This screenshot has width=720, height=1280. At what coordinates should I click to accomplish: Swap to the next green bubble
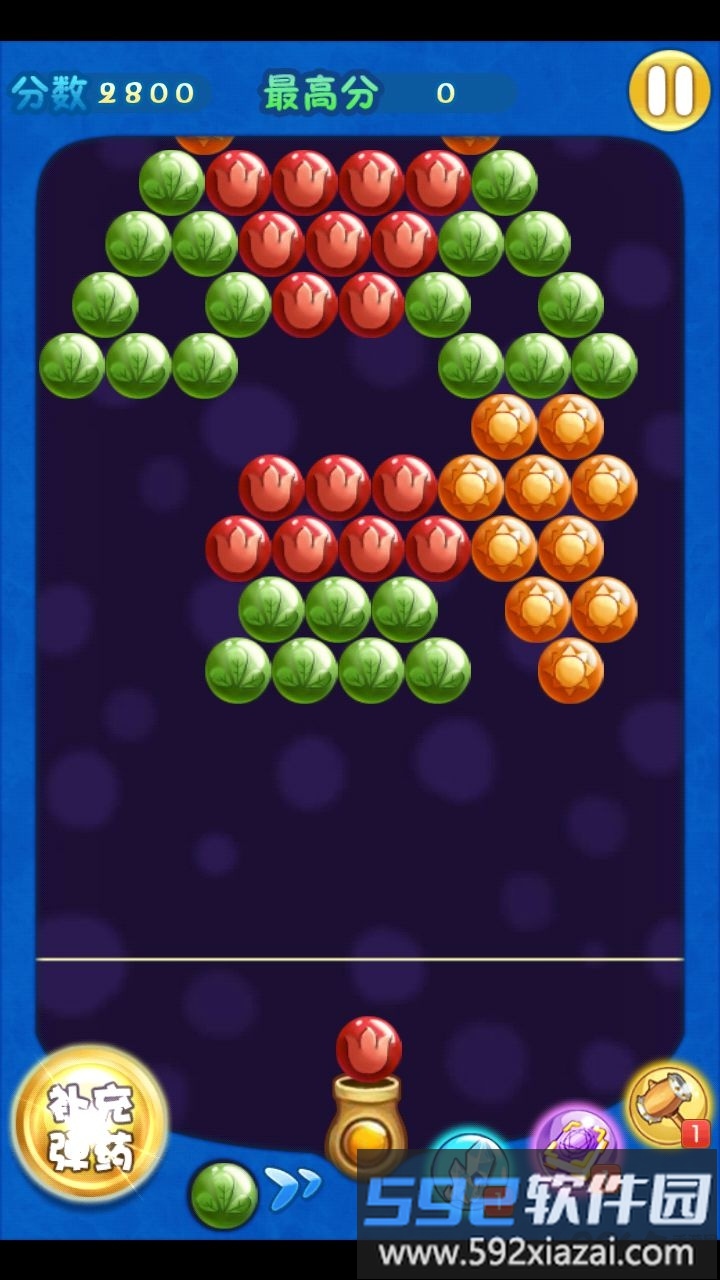pyautogui.click(x=224, y=1194)
